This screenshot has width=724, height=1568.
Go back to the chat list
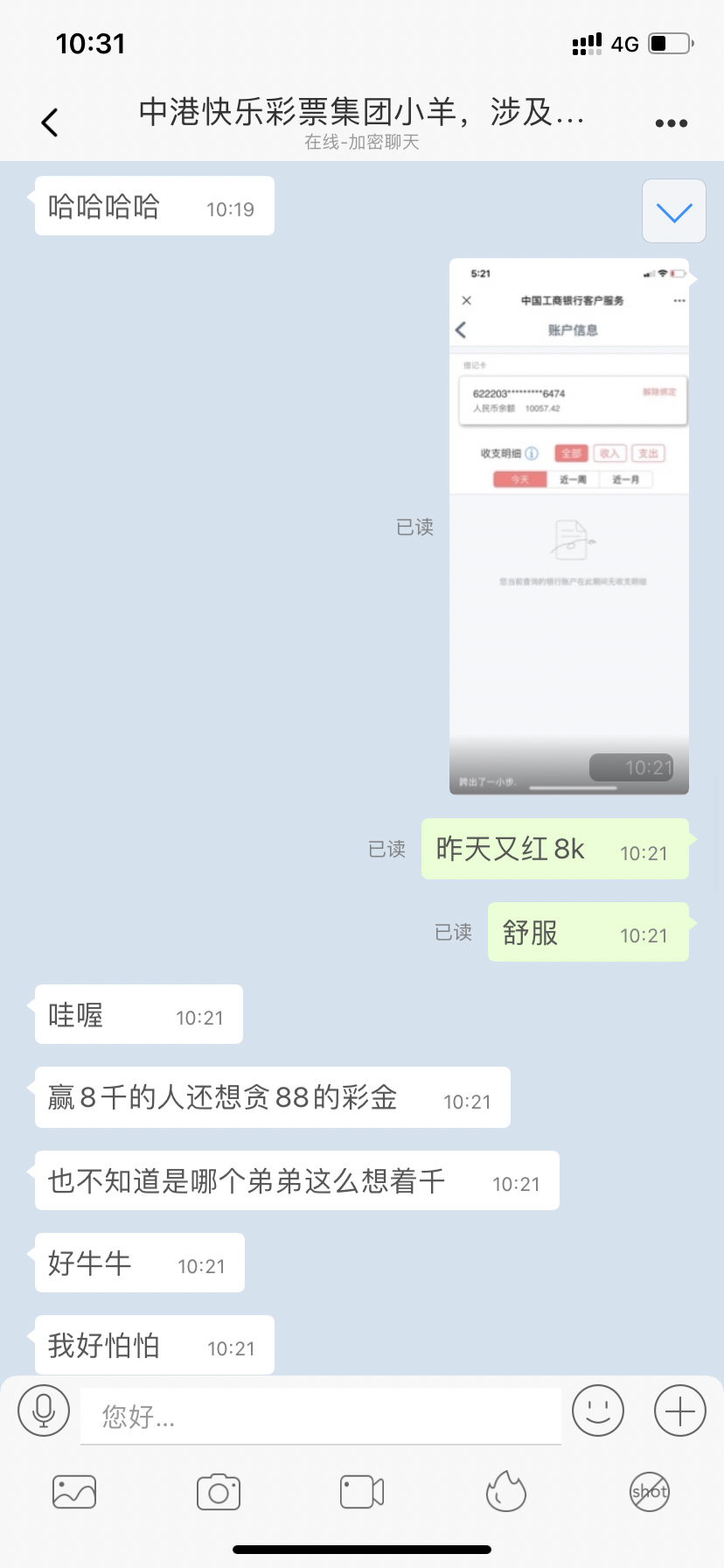tap(50, 122)
